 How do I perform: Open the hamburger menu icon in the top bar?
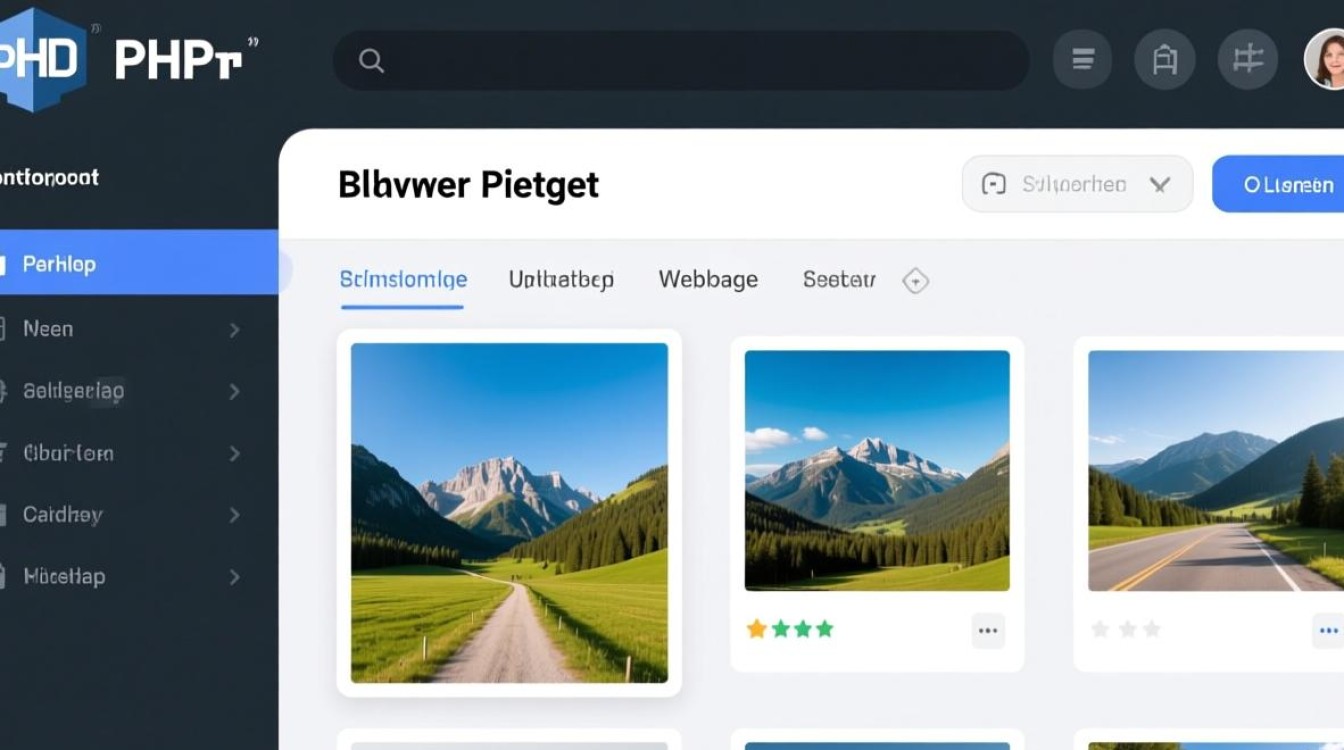(x=1082, y=60)
